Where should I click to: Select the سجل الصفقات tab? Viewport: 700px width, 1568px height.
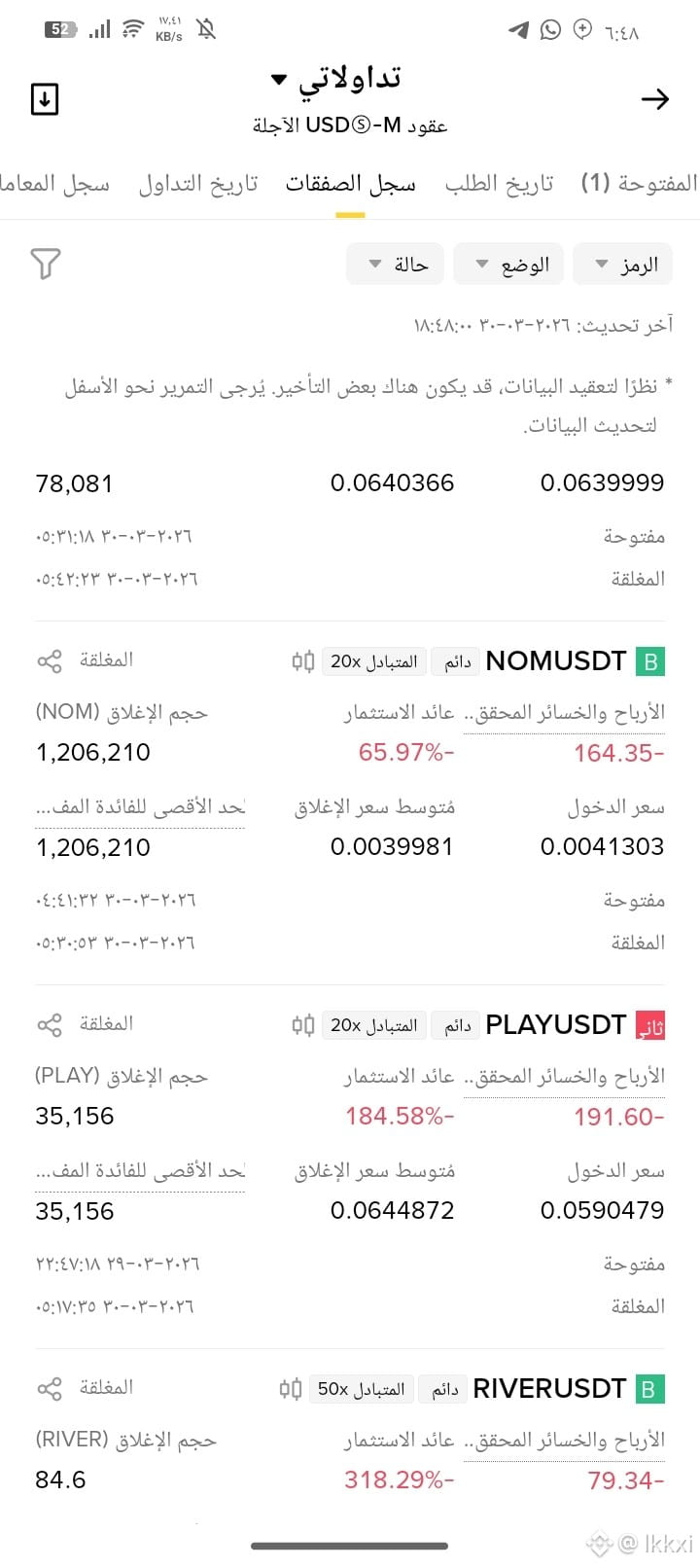click(x=350, y=183)
